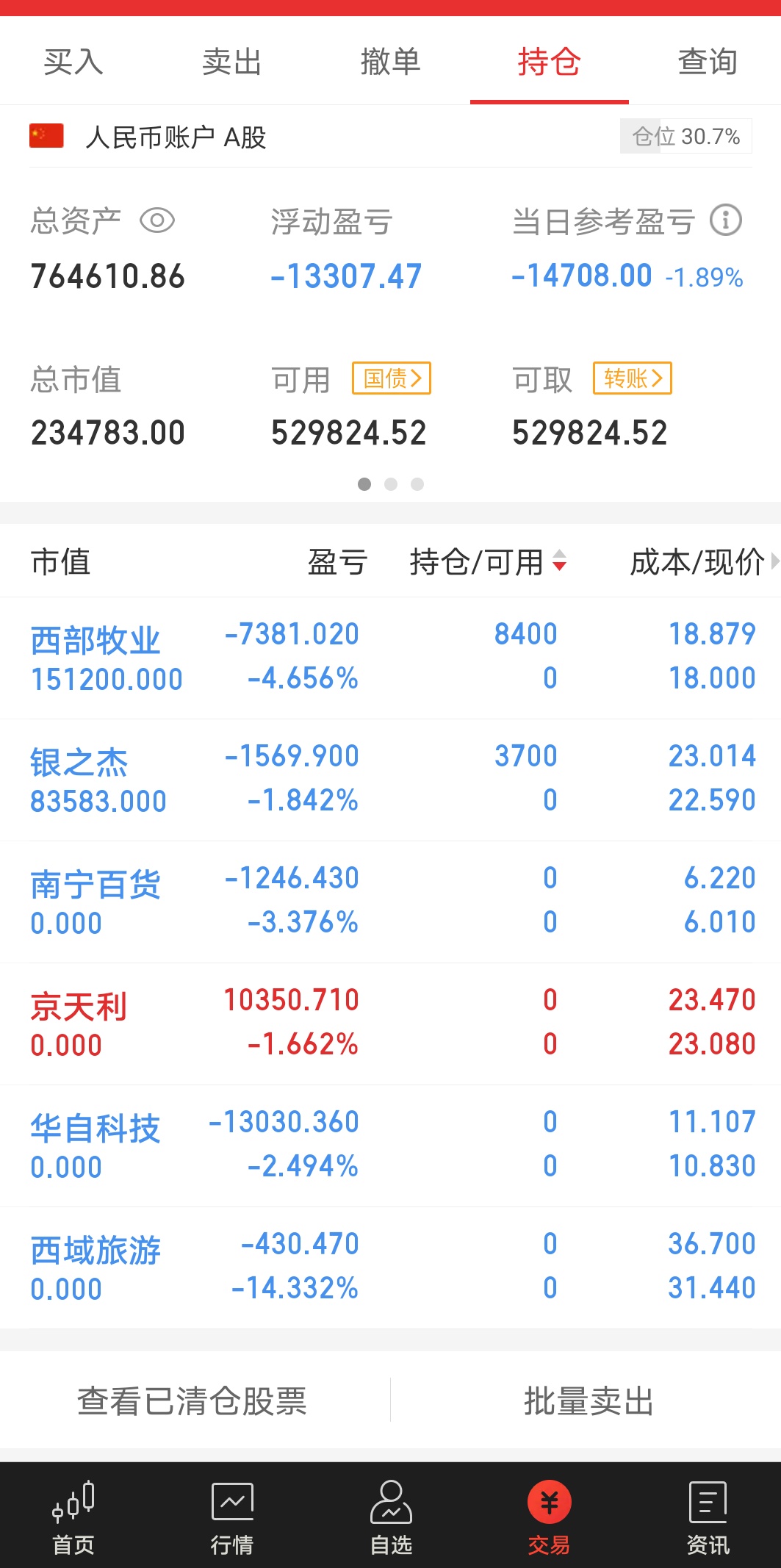Go to the 查询 tab
This screenshot has height=1568, width=781.
click(708, 62)
